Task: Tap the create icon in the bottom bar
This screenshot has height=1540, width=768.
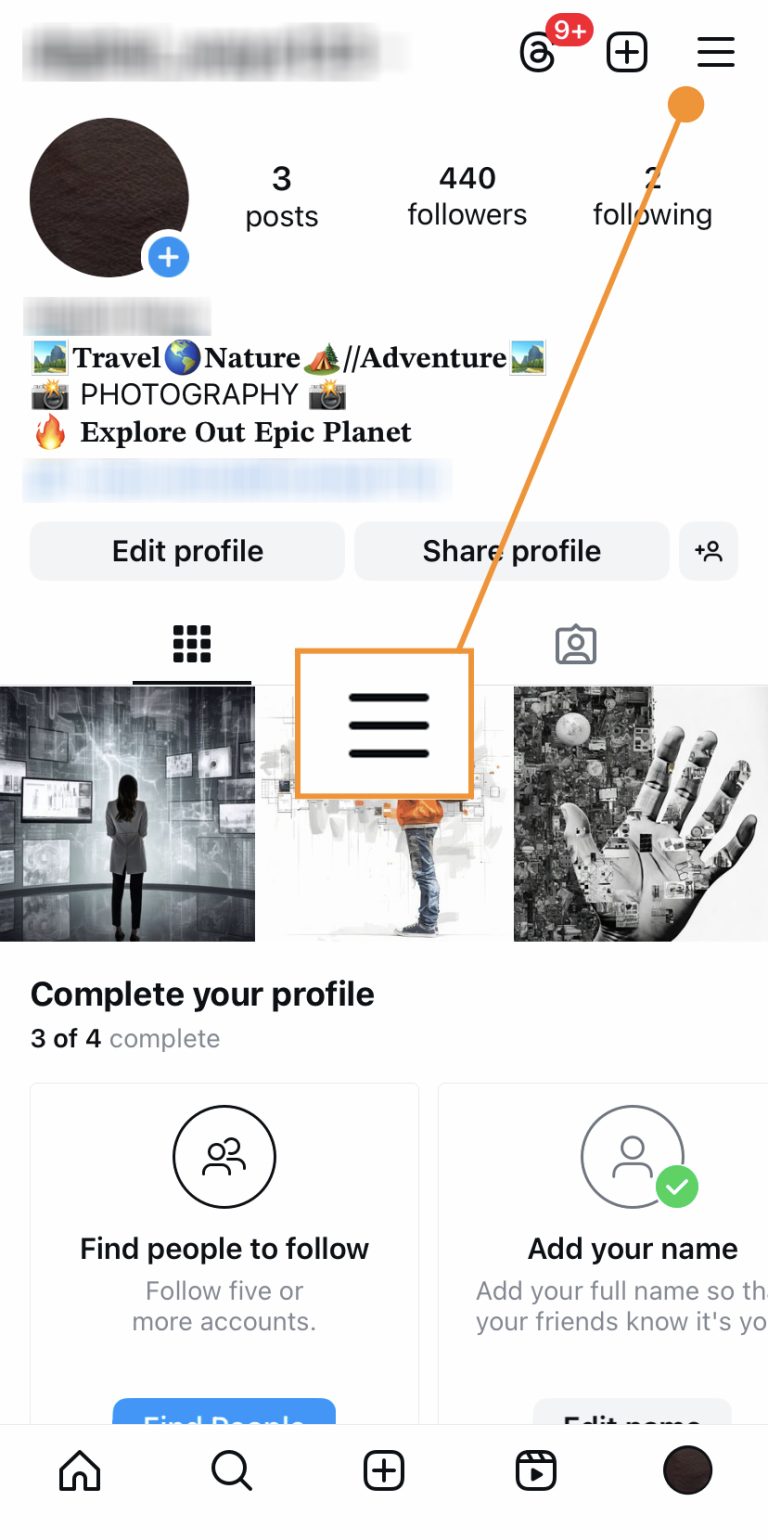Action: point(383,1470)
